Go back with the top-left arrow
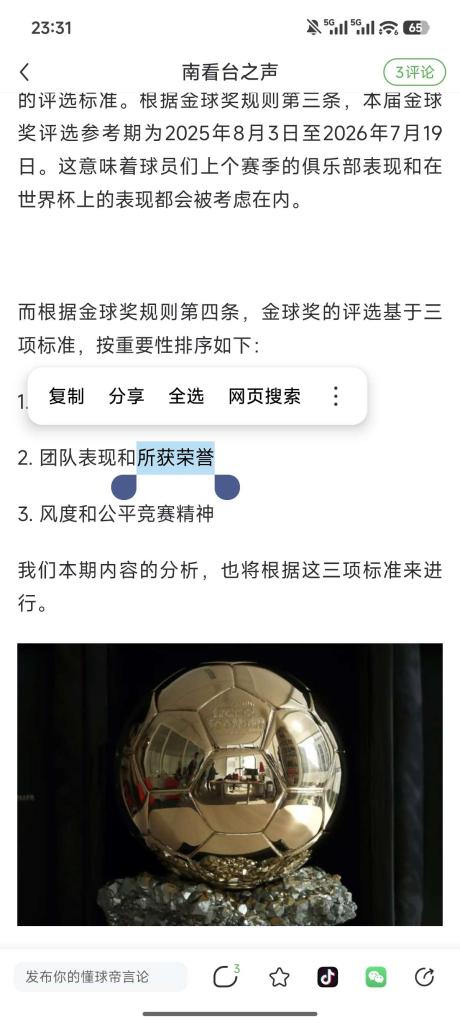The width and height of the screenshot is (460, 1023). pos(25,72)
